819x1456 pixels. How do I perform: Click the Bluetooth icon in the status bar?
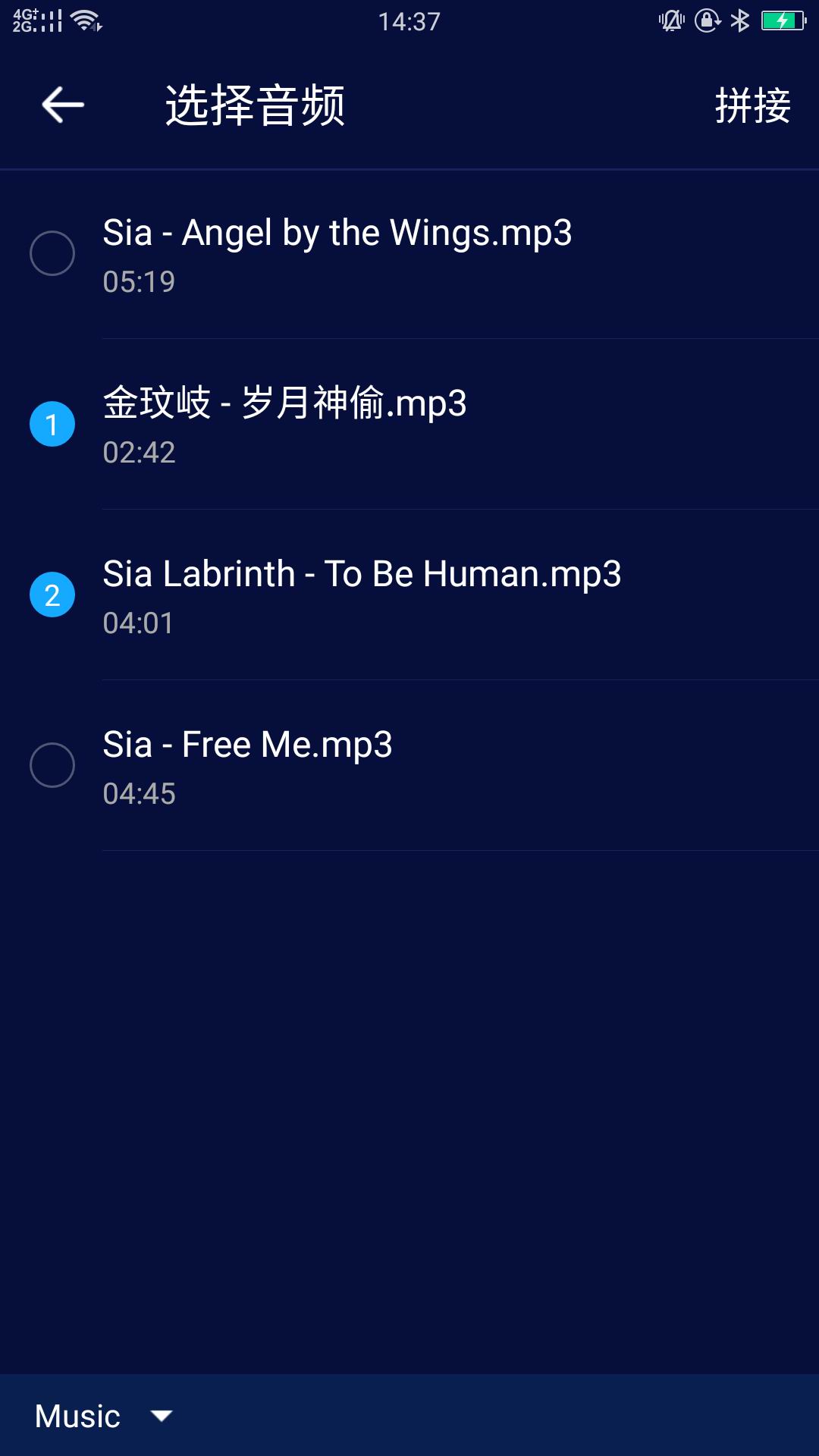pos(739,20)
